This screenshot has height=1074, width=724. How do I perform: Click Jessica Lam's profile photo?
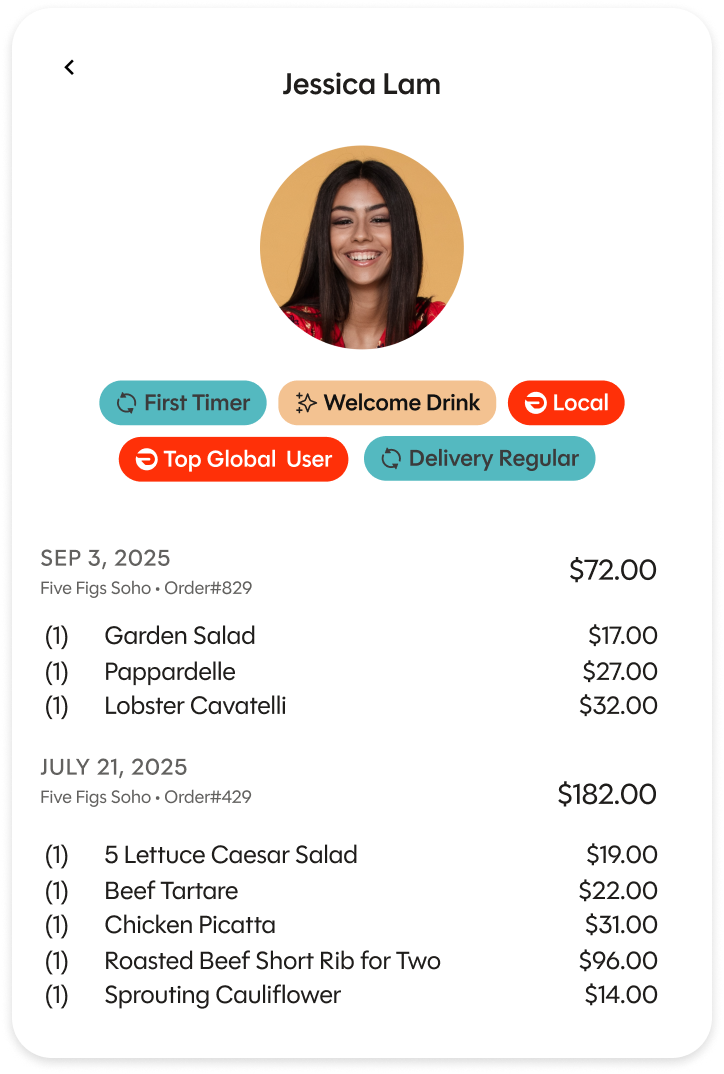362,247
